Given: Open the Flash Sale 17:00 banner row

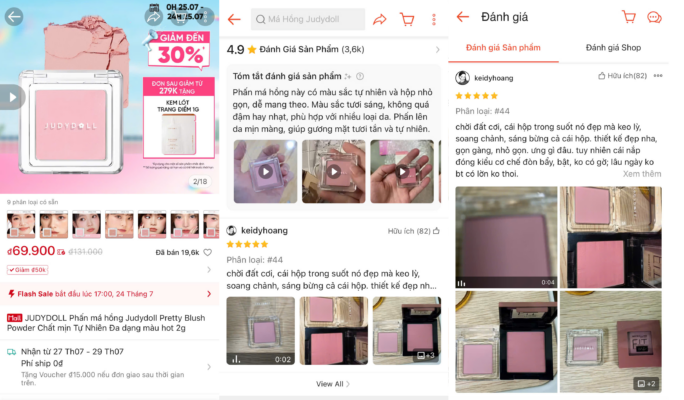Looking at the screenshot, I should click(x=111, y=294).
